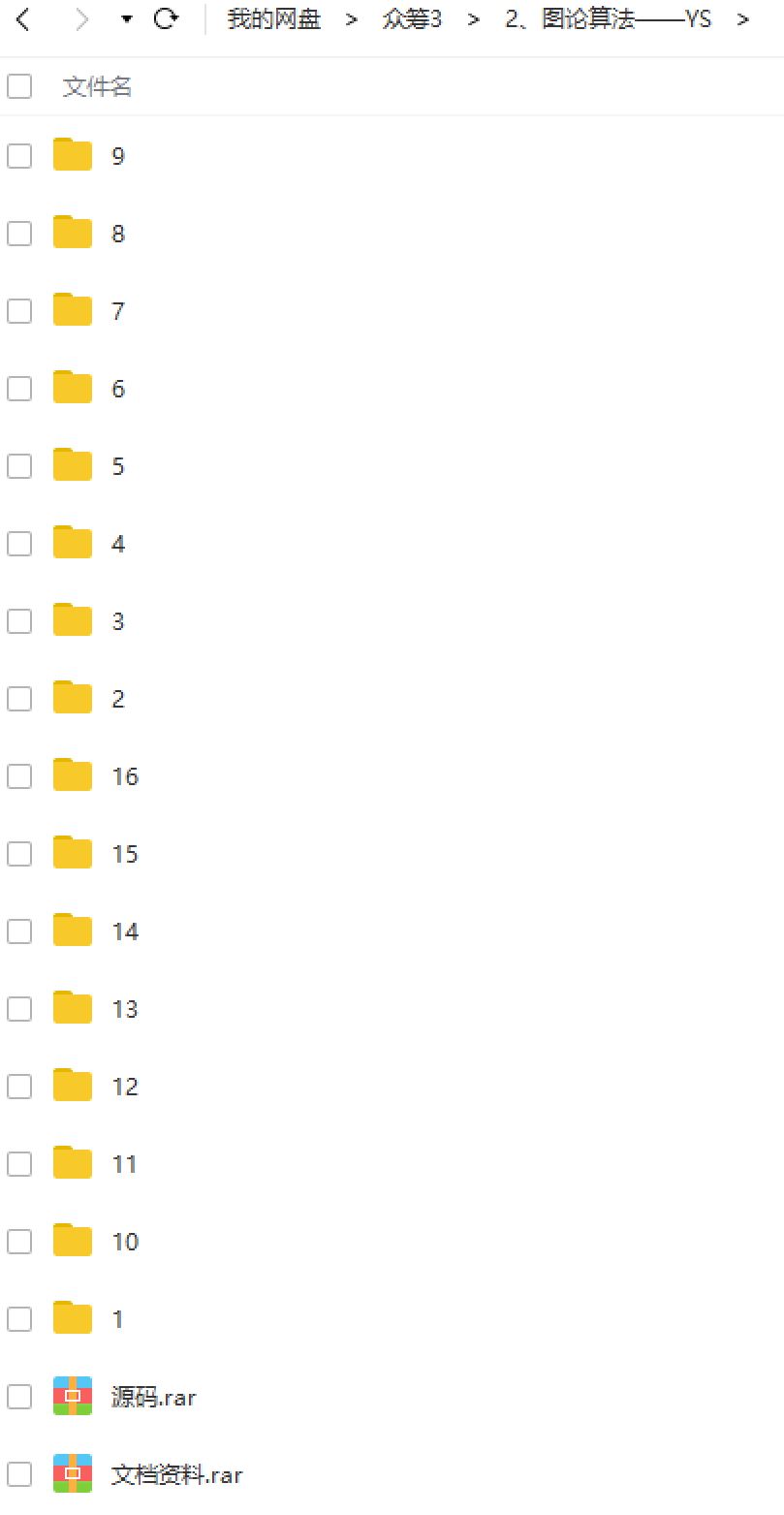Select all files with header checkbox
This screenshot has width=784, height=1515.
[19, 86]
